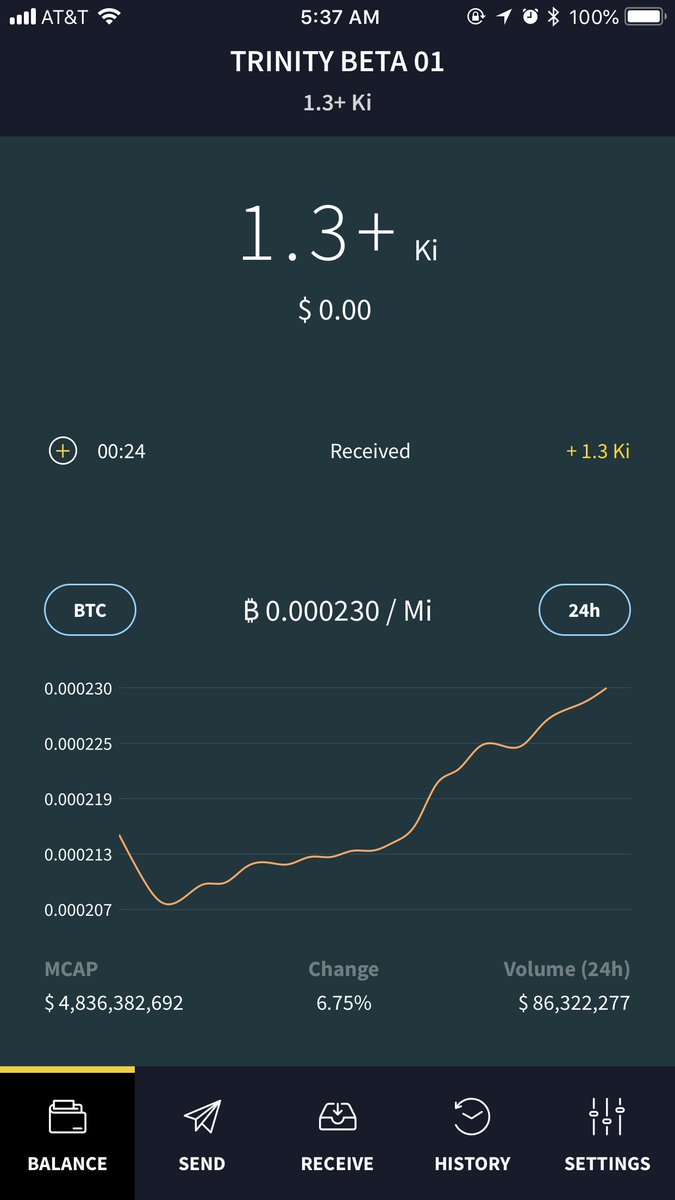Tap the BTC currency button

click(x=90, y=610)
